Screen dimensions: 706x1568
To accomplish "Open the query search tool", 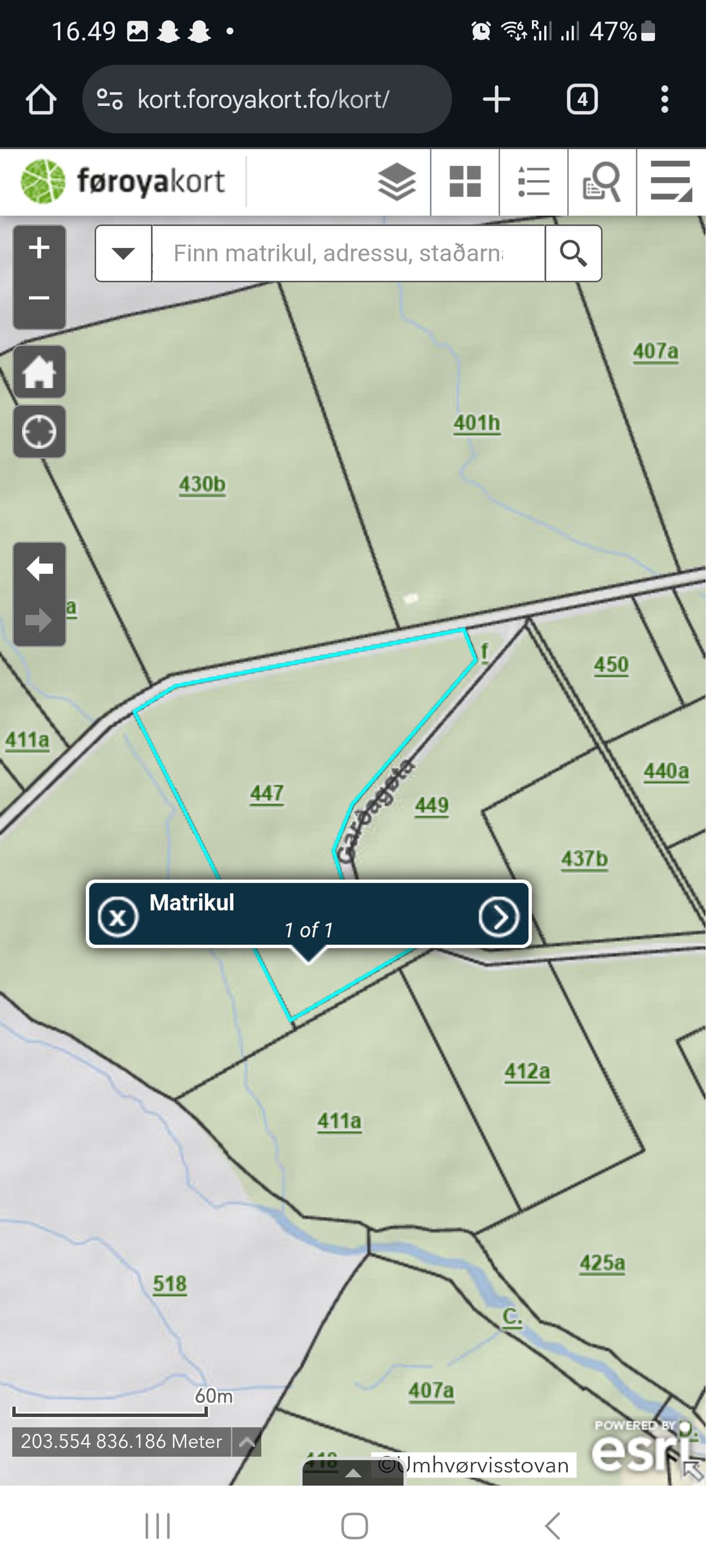I will 602,182.
